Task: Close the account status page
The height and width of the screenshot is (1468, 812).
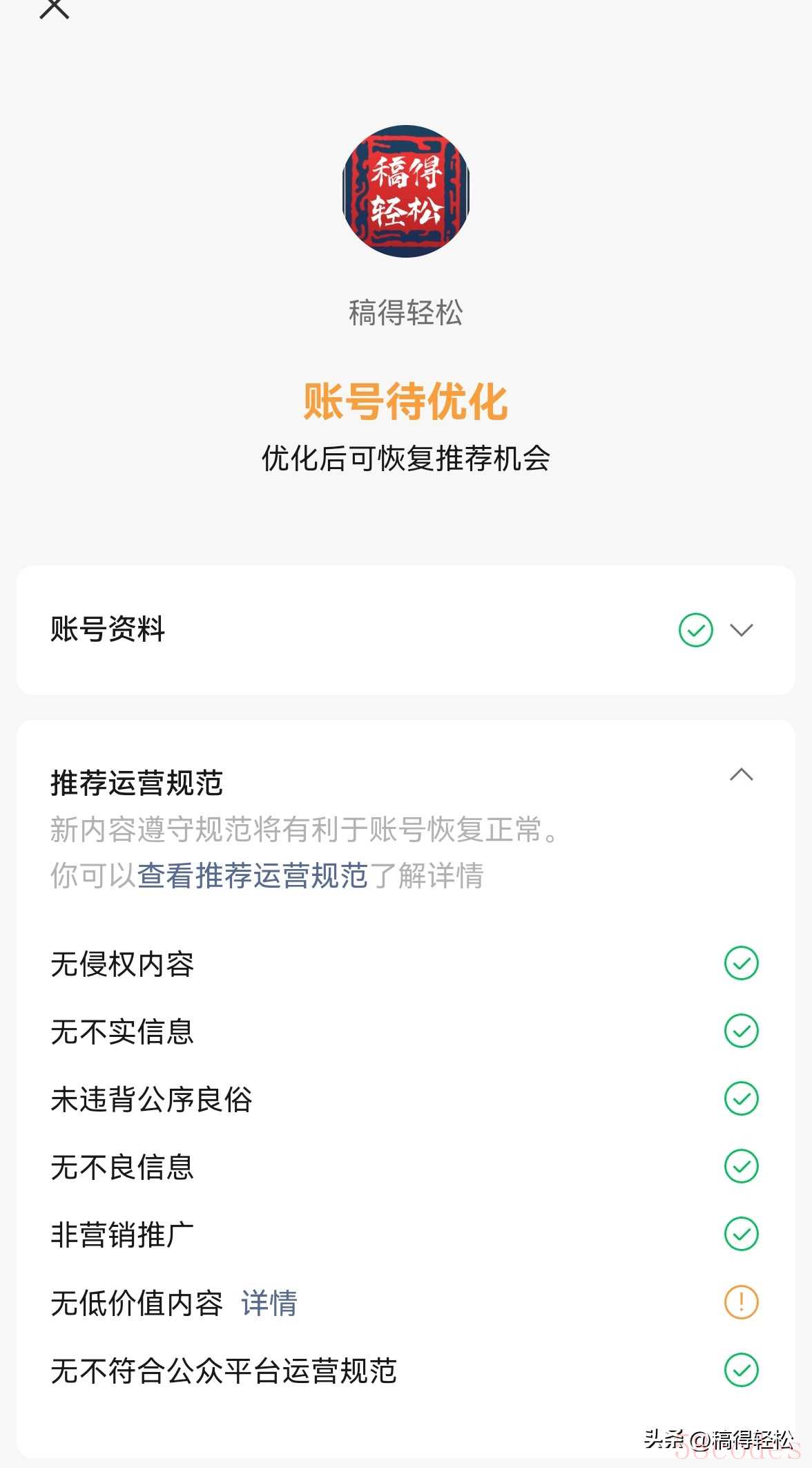Action: [x=55, y=8]
